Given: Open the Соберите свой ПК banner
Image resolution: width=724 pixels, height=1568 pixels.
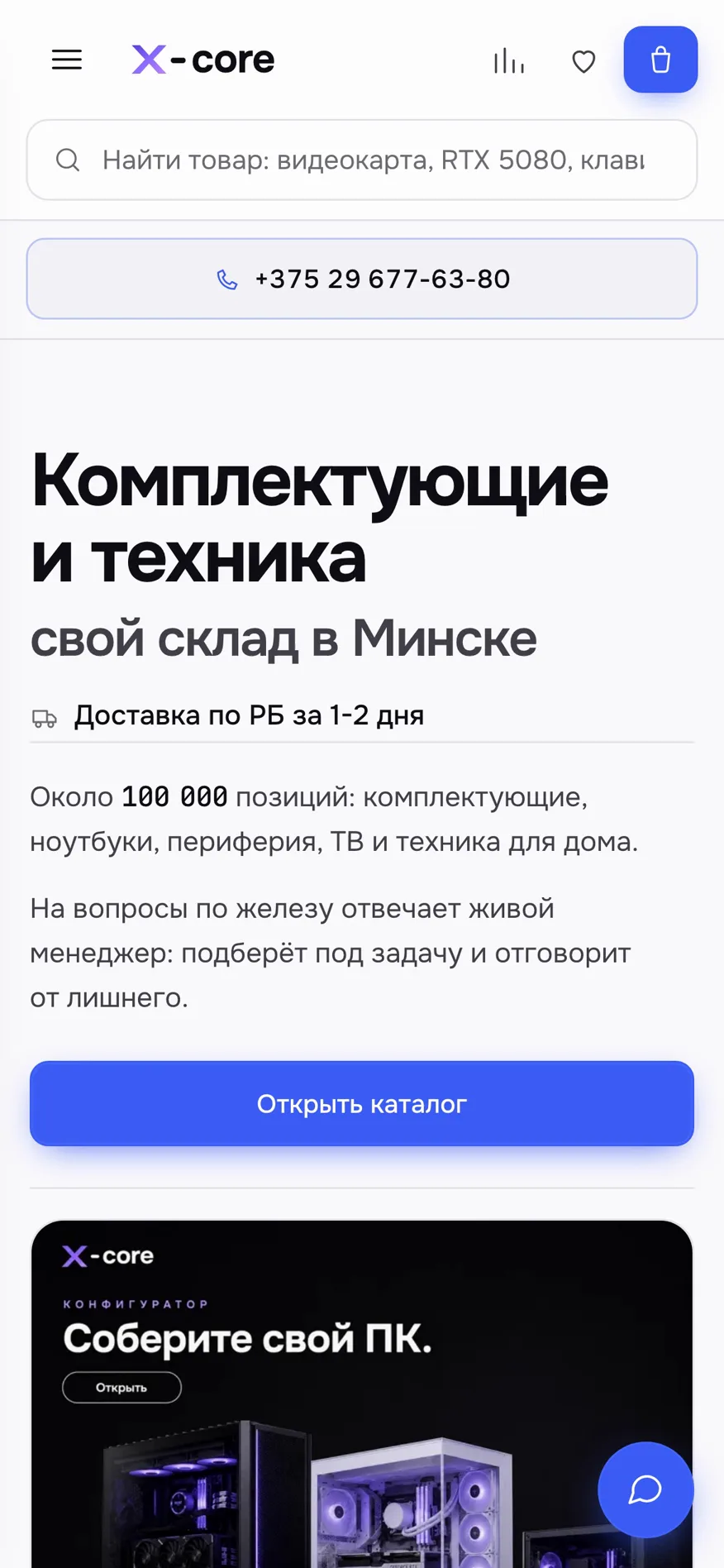Looking at the screenshot, I should coord(362,1394).
